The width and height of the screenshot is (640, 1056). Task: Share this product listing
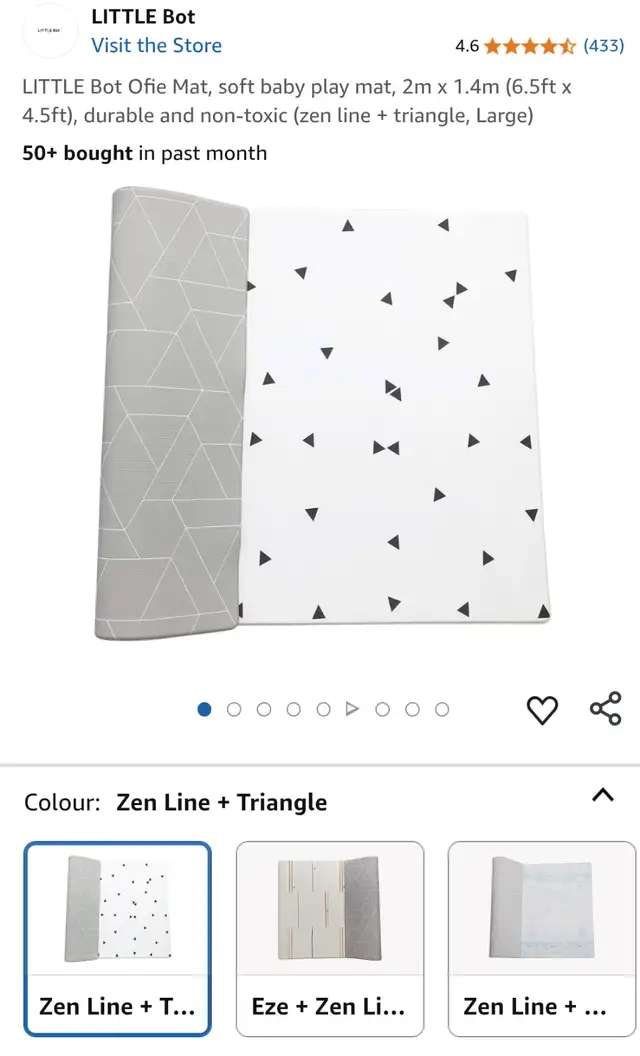tap(605, 708)
